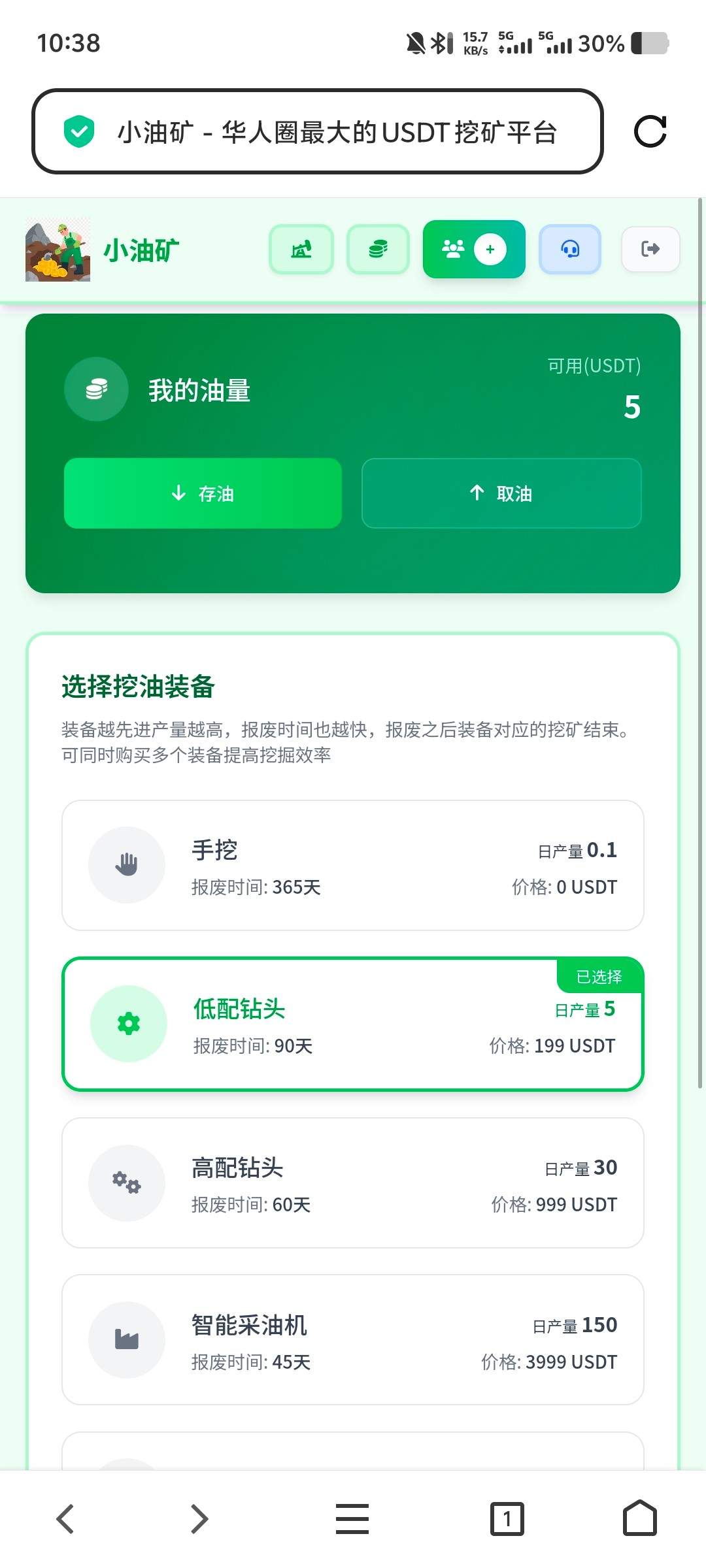Open customer support headset icon
Viewport: 706px width, 1568px height.
pyautogui.click(x=570, y=249)
